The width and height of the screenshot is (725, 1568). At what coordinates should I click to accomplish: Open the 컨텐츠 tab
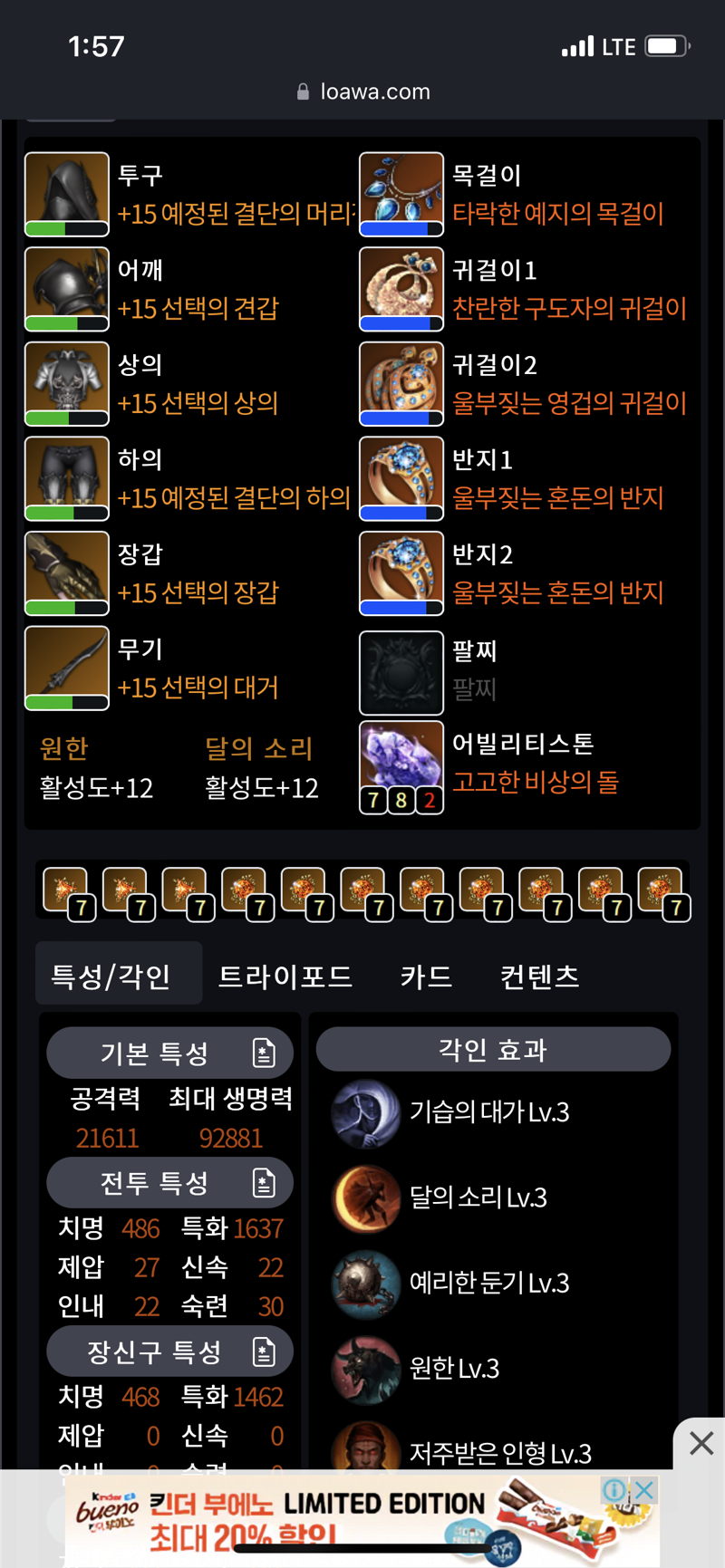(539, 976)
